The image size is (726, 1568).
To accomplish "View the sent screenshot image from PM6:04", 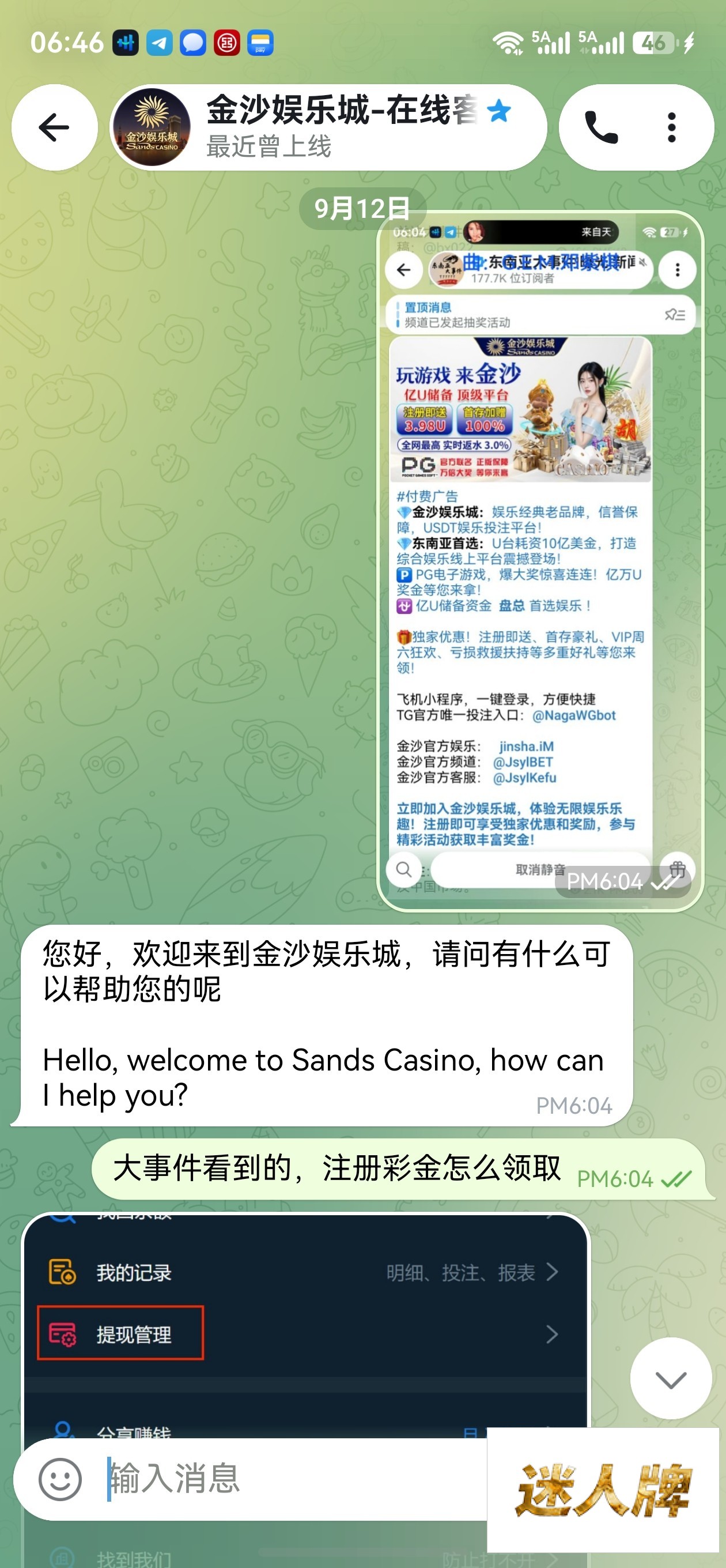I will (540, 560).
